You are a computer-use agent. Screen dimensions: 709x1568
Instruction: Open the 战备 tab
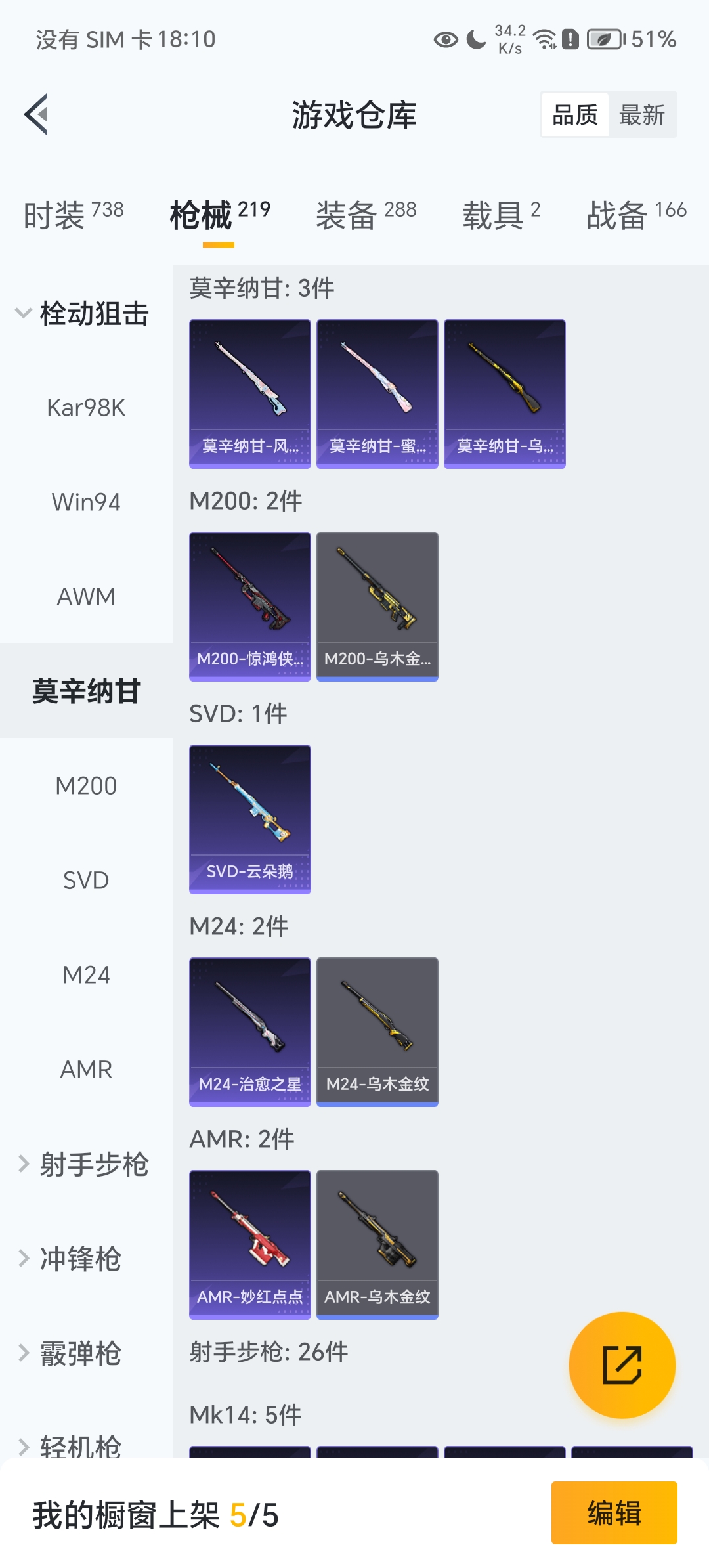pos(636,215)
